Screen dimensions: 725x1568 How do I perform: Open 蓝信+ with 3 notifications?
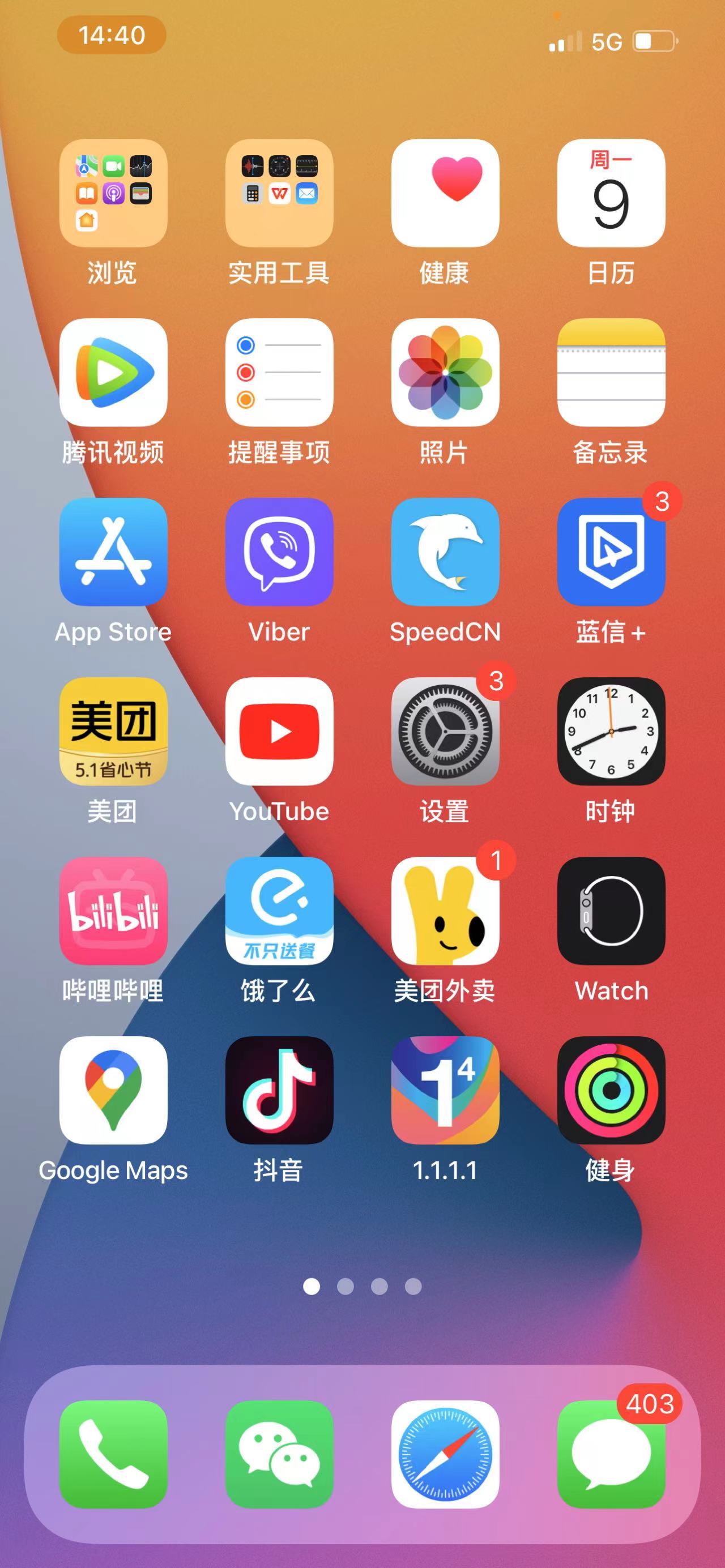coord(611,552)
